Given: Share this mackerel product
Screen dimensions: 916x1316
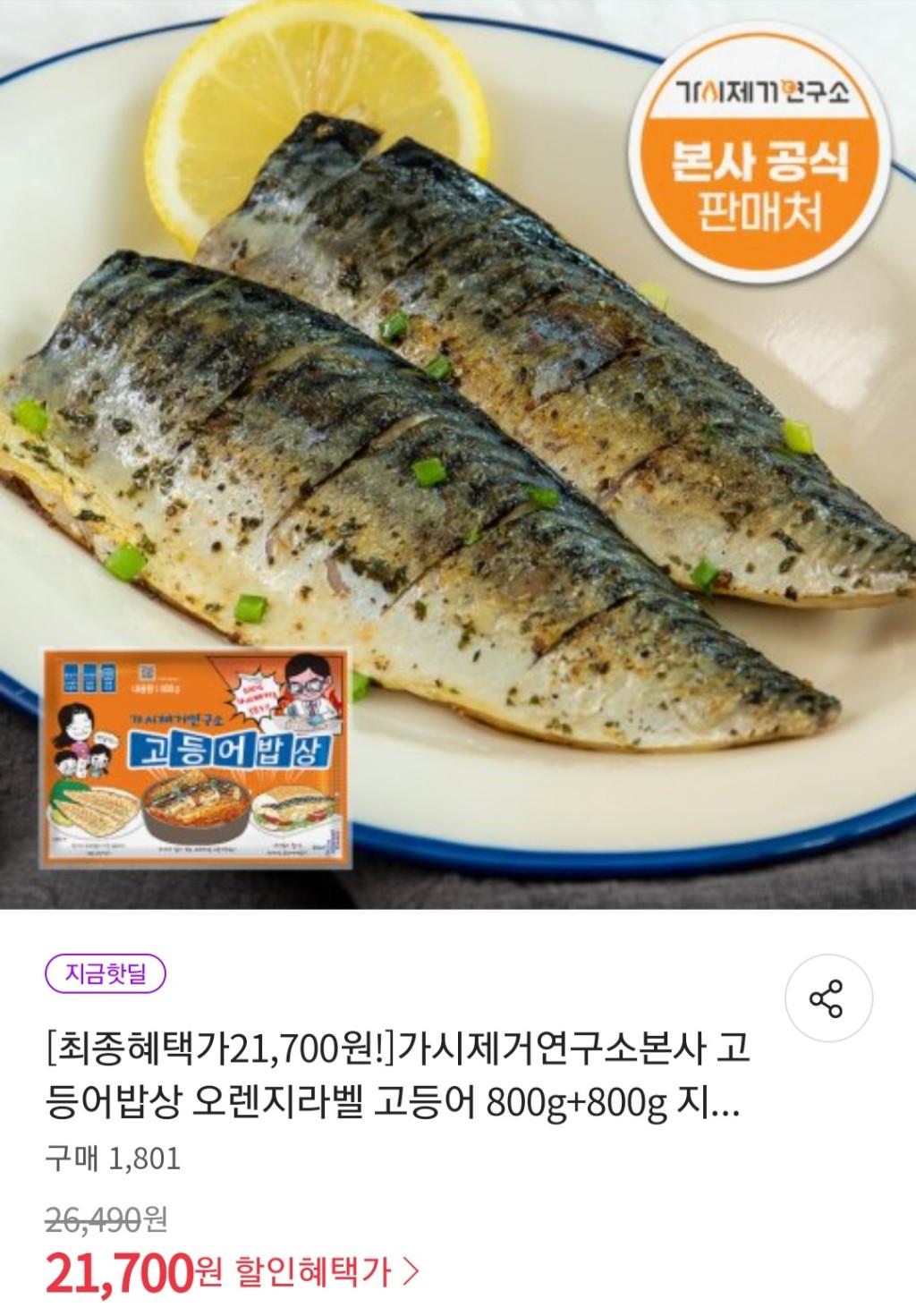Looking at the screenshot, I should [826, 998].
